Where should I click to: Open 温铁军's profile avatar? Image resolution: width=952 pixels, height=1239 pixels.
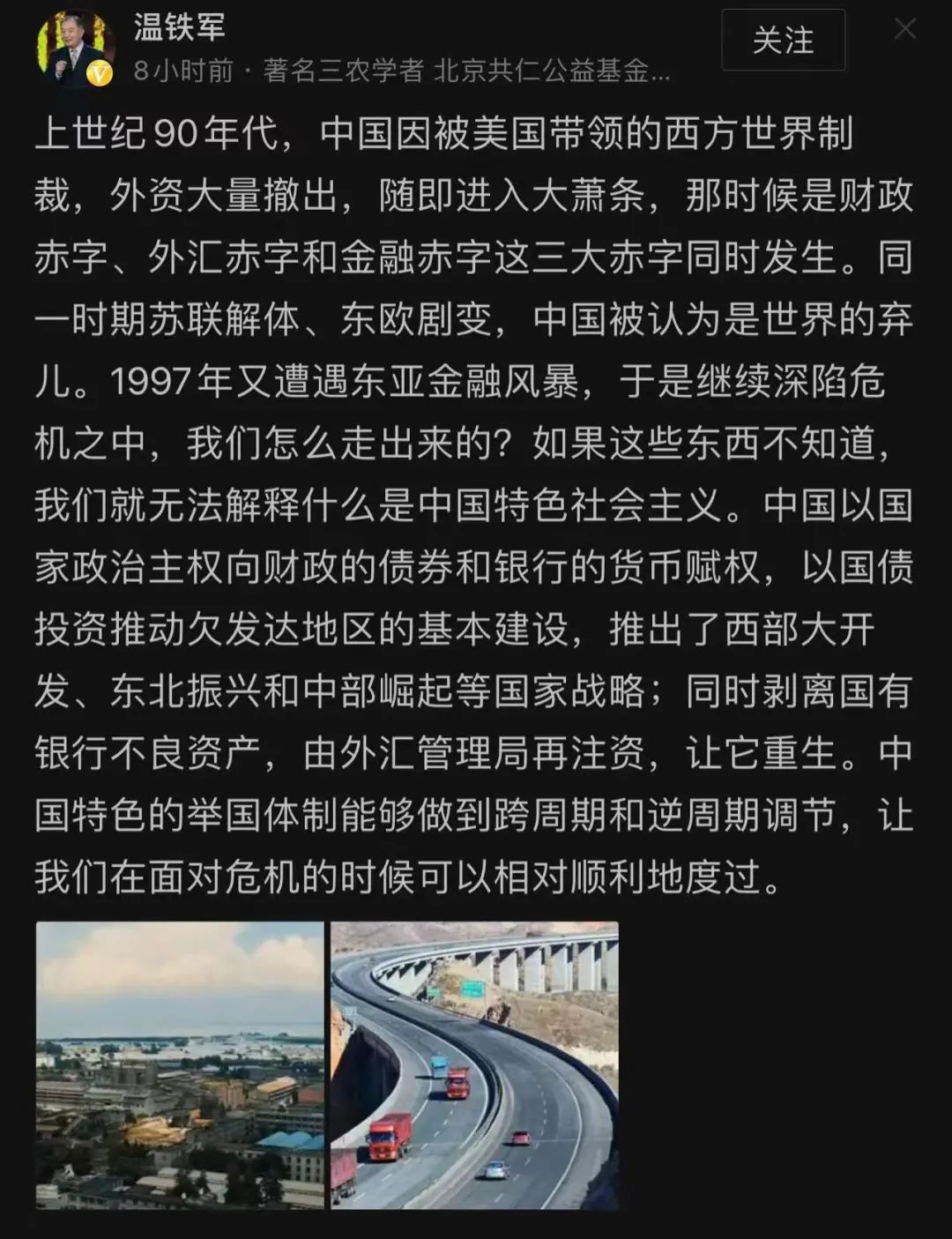tap(75, 49)
